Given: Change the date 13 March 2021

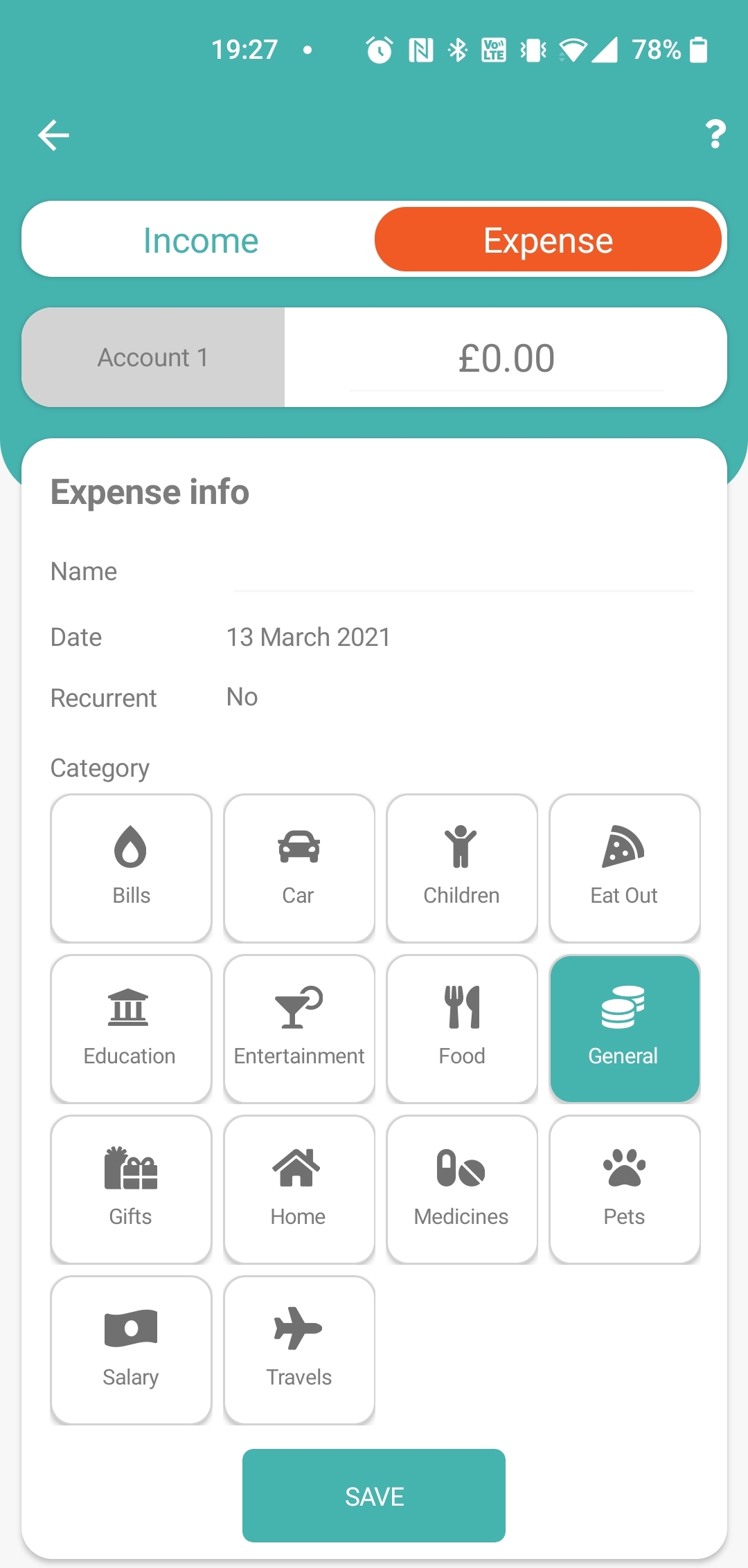Looking at the screenshot, I should pyautogui.click(x=308, y=637).
